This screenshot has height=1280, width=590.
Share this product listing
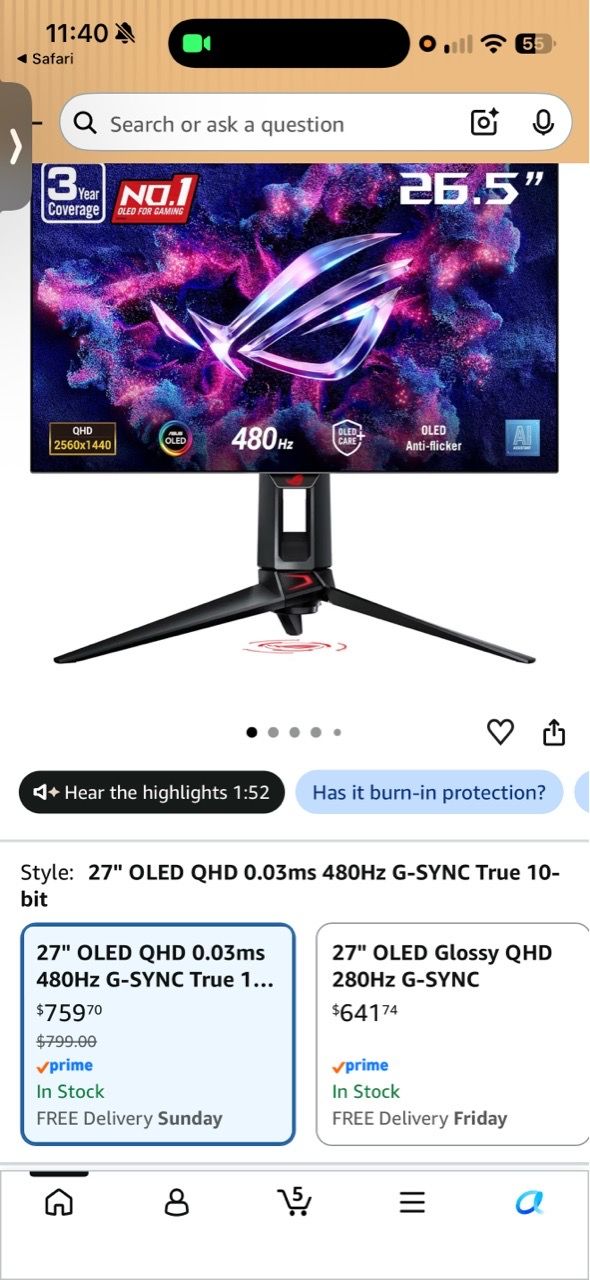click(x=554, y=732)
